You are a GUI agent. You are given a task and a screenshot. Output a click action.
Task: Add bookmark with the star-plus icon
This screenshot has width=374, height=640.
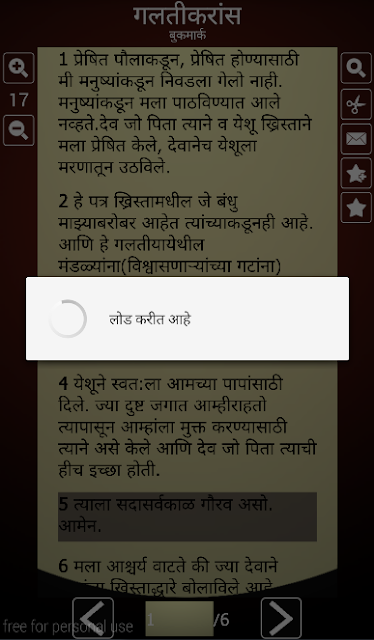click(356, 173)
